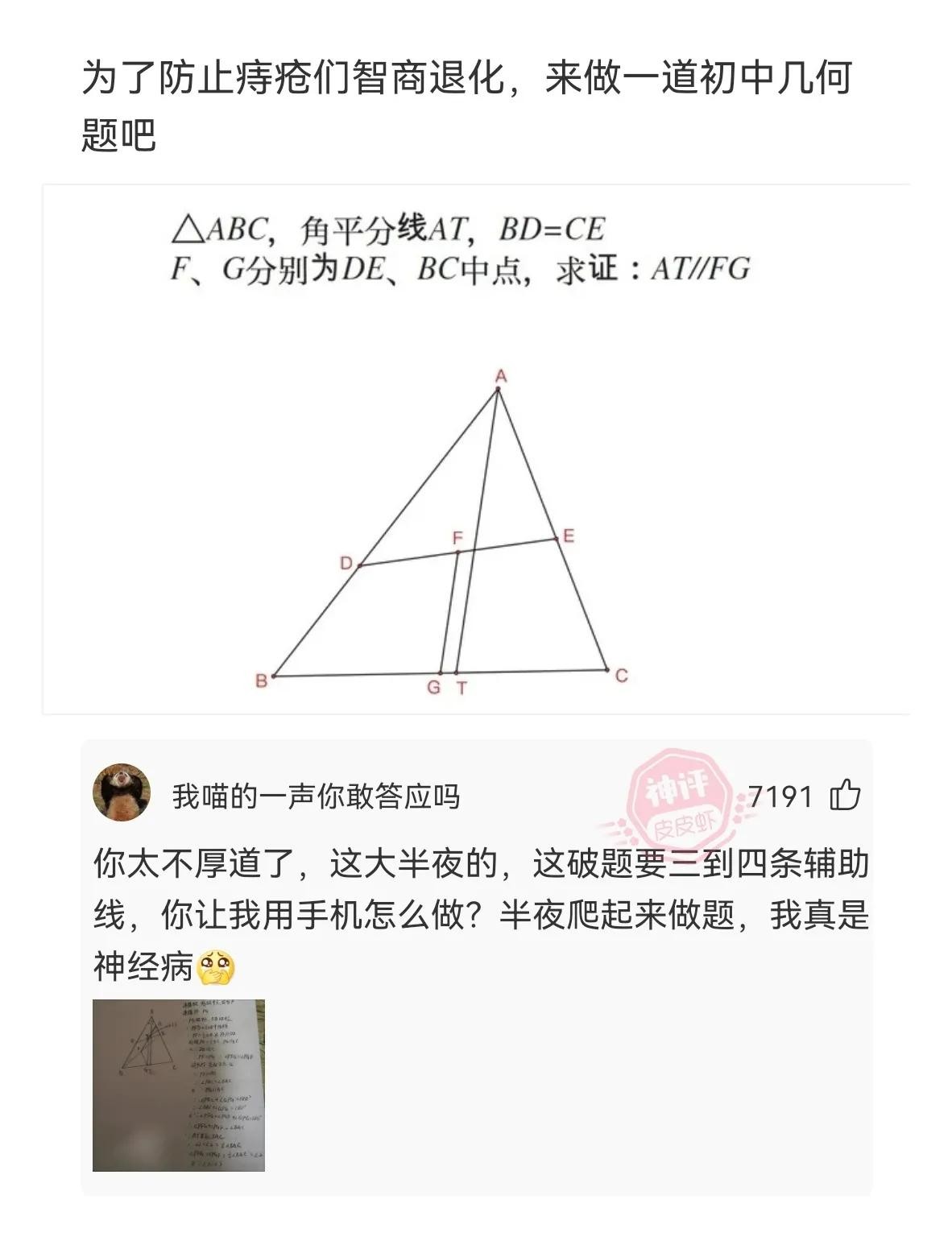Viewport: 952px width, 1241px height.
Task: Open the username 我喵的一声你敢答应吗
Action: (316, 796)
